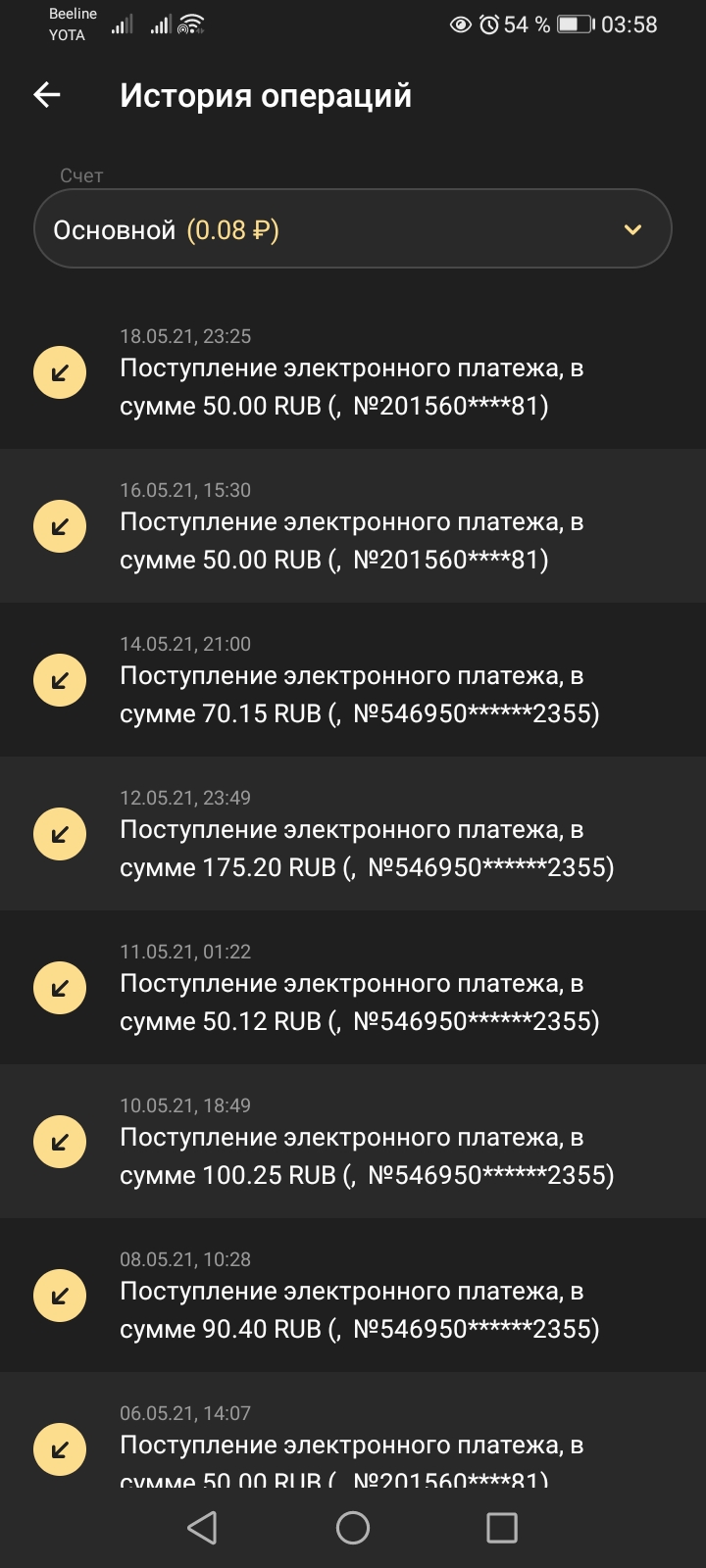This screenshot has height=1568, width=706.
Task: Tap the system home button
Action: click(353, 1527)
